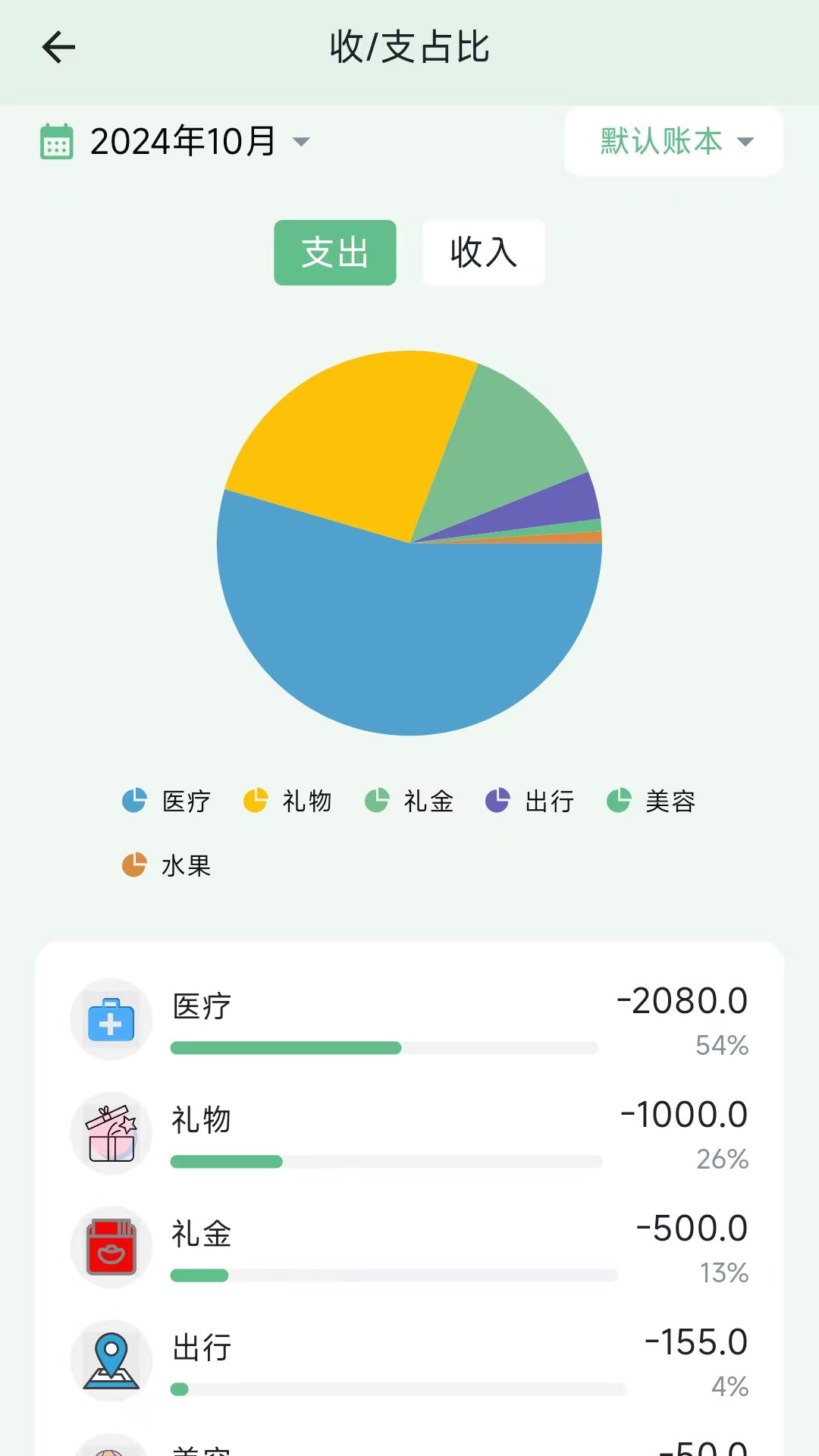Click the medical kit icon for 医疗
819x1456 pixels.
click(x=111, y=1019)
